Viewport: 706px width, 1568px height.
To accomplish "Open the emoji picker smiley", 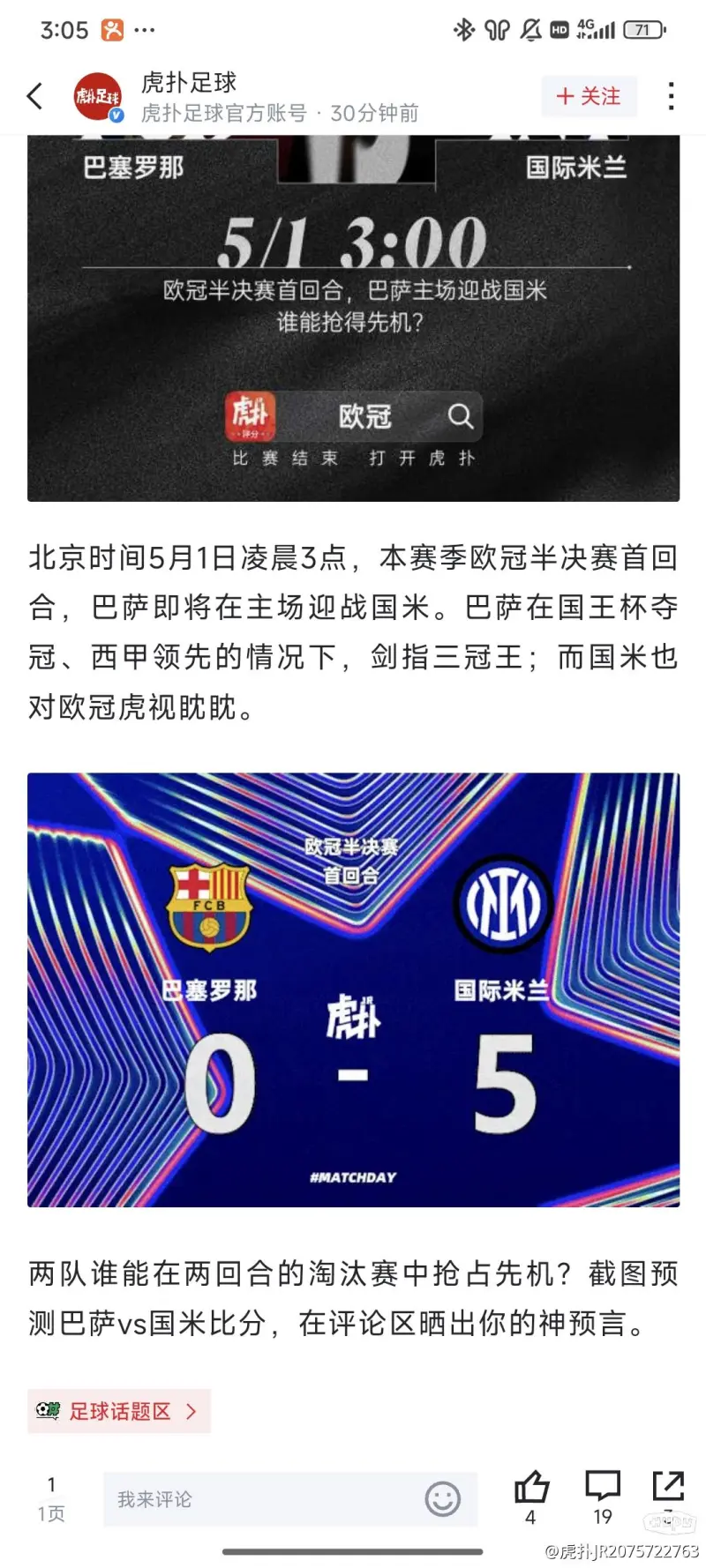I will pyautogui.click(x=443, y=1499).
